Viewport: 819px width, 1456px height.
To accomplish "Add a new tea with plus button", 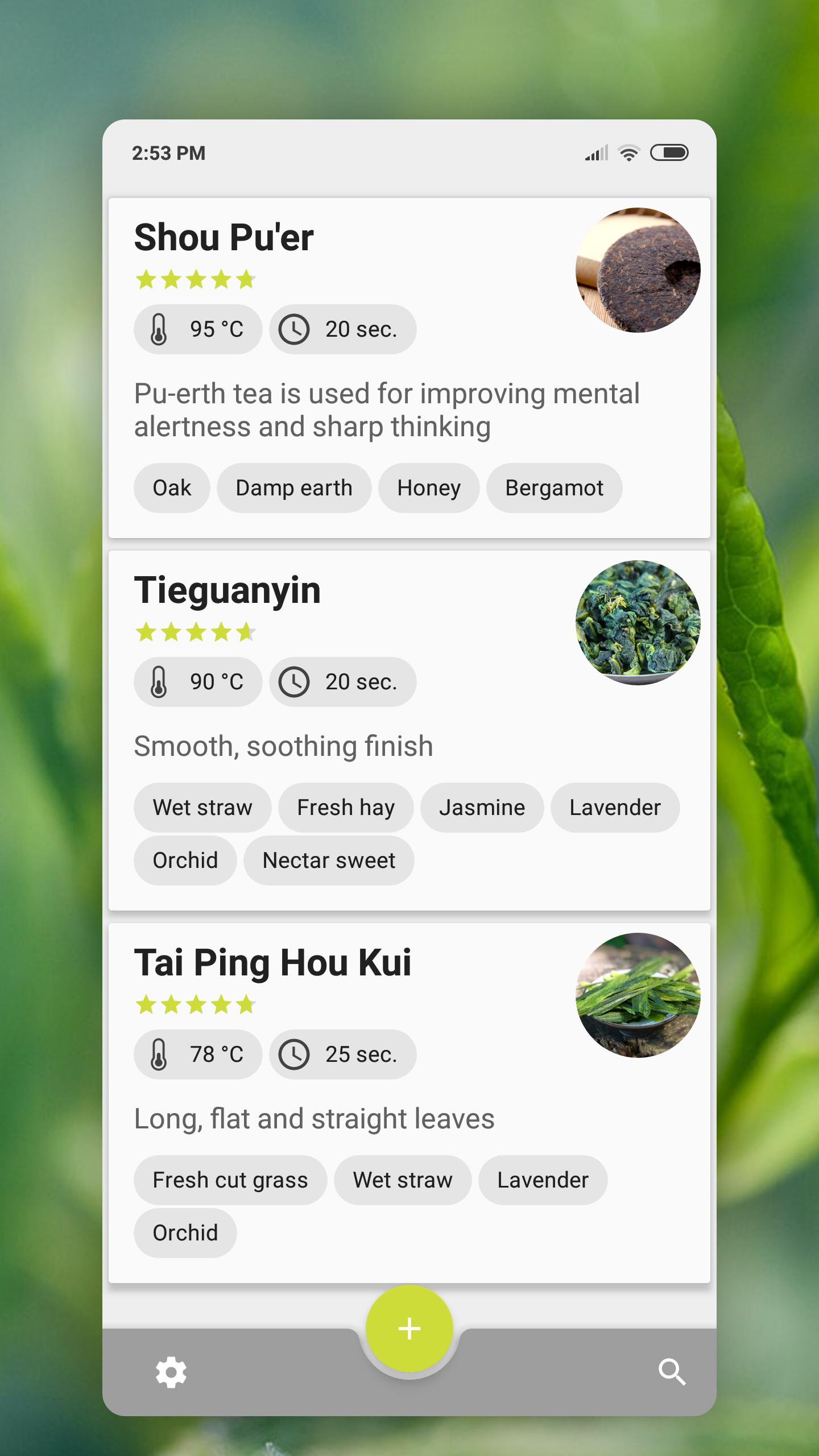I will [x=409, y=1329].
